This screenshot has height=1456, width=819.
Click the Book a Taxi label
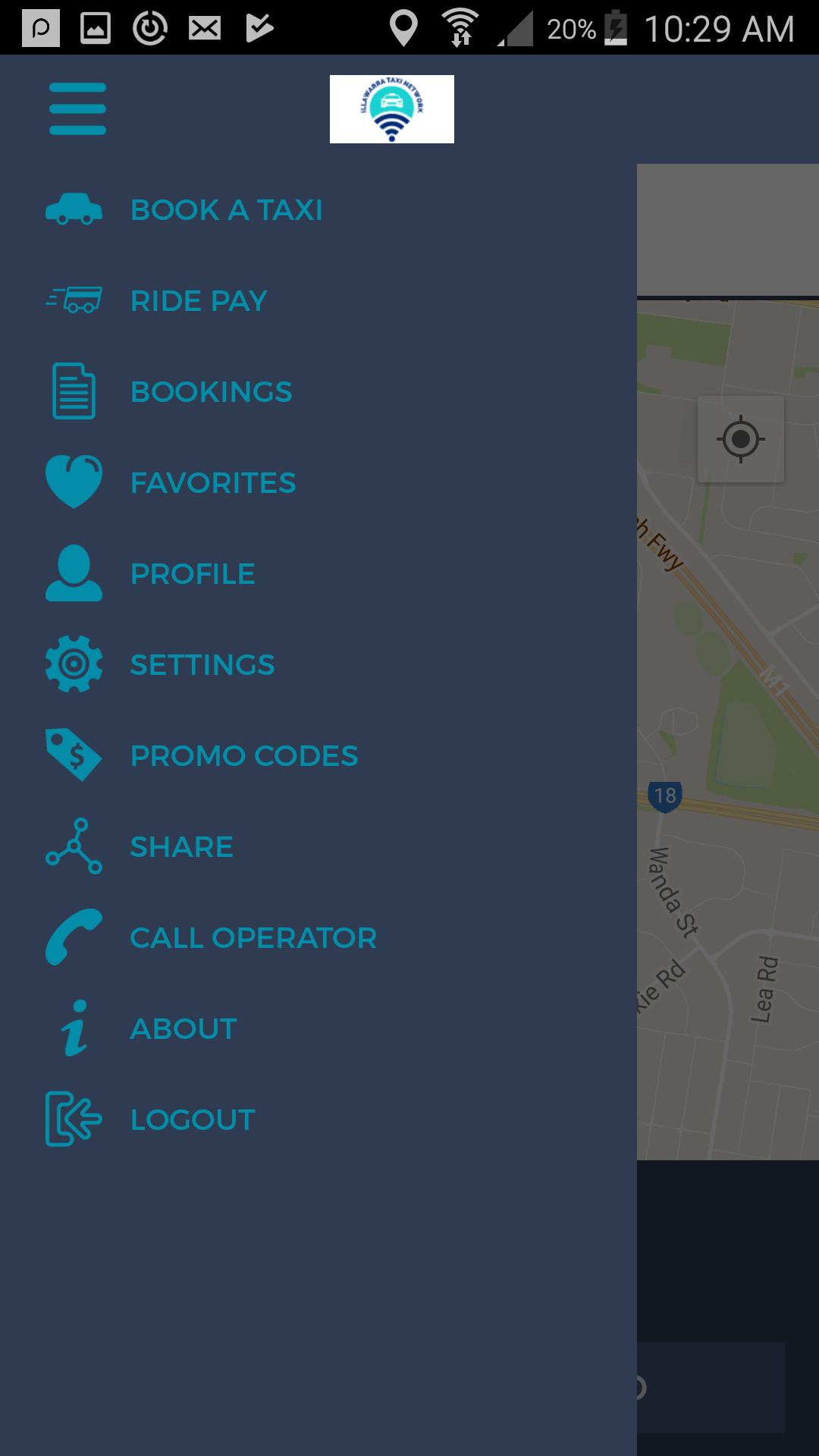click(x=226, y=210)
